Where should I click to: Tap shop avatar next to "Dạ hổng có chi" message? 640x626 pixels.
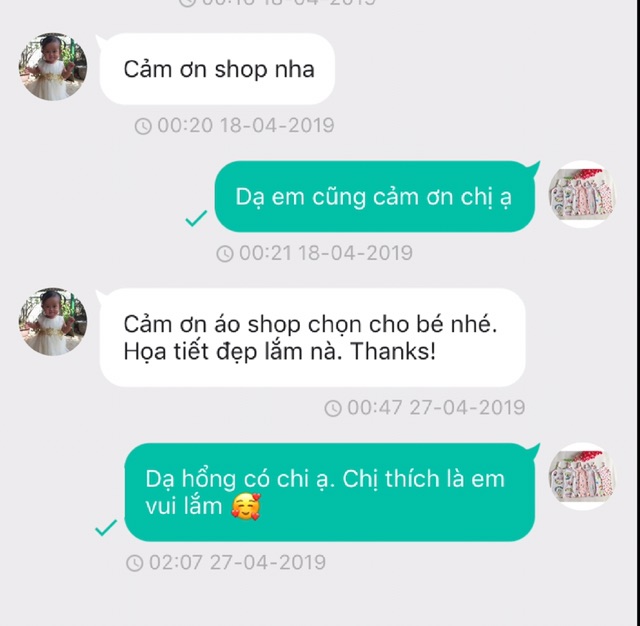pyautogui.click(x=582, y=477)
